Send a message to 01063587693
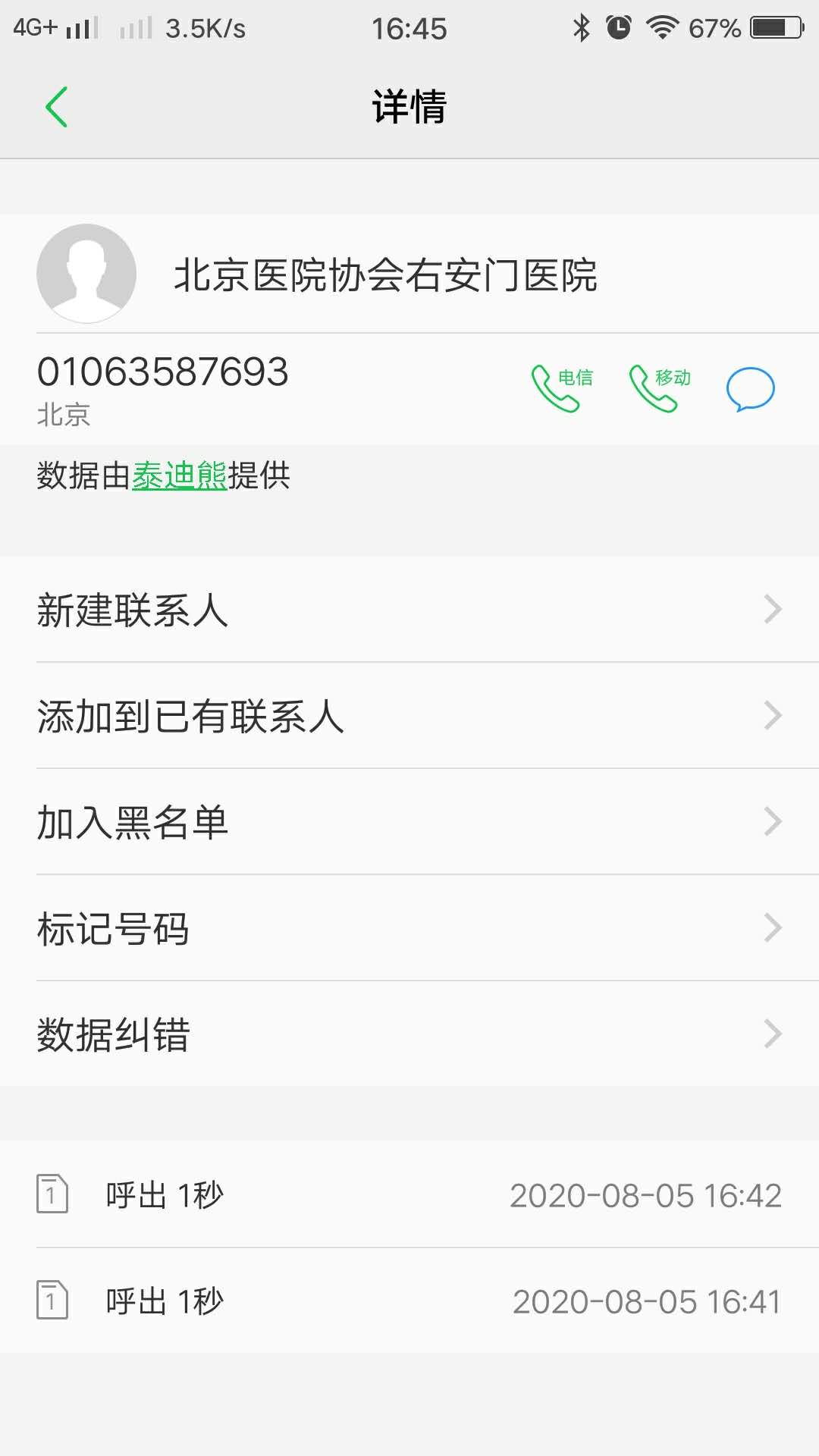The image size is (819, 1456). click(x=750, y=388)
